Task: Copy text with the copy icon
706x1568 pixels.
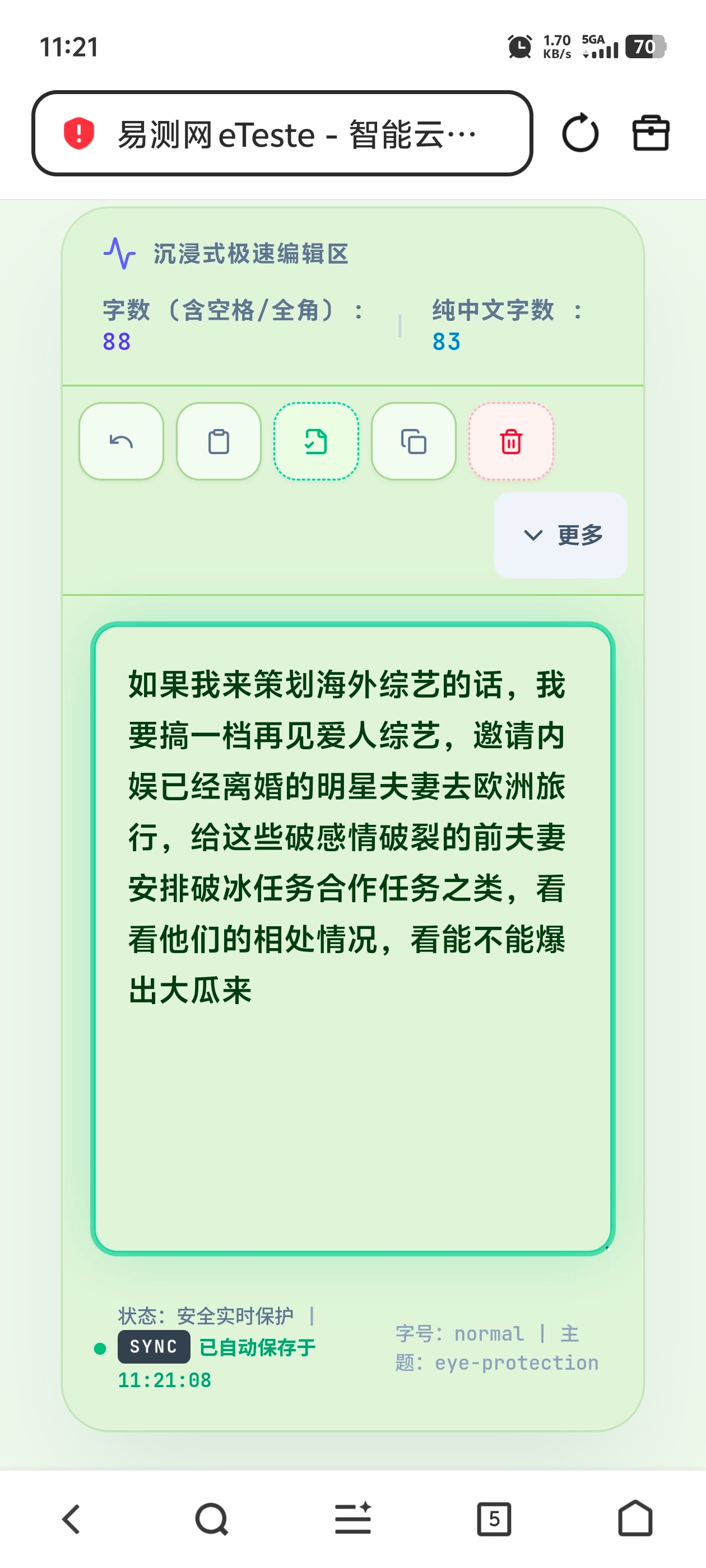Action: click(414, 441)
